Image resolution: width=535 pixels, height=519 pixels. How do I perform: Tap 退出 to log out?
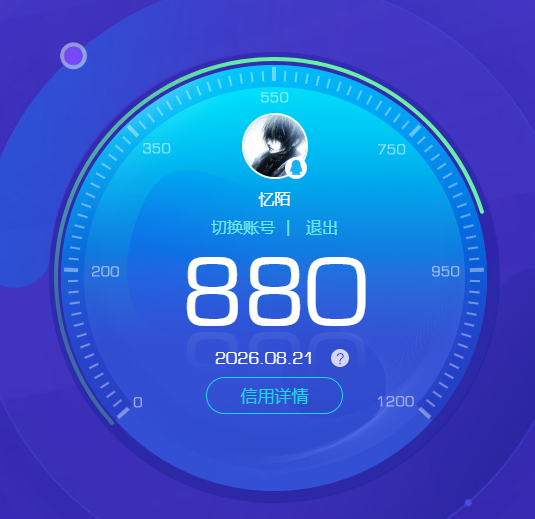tap(321, 228)
